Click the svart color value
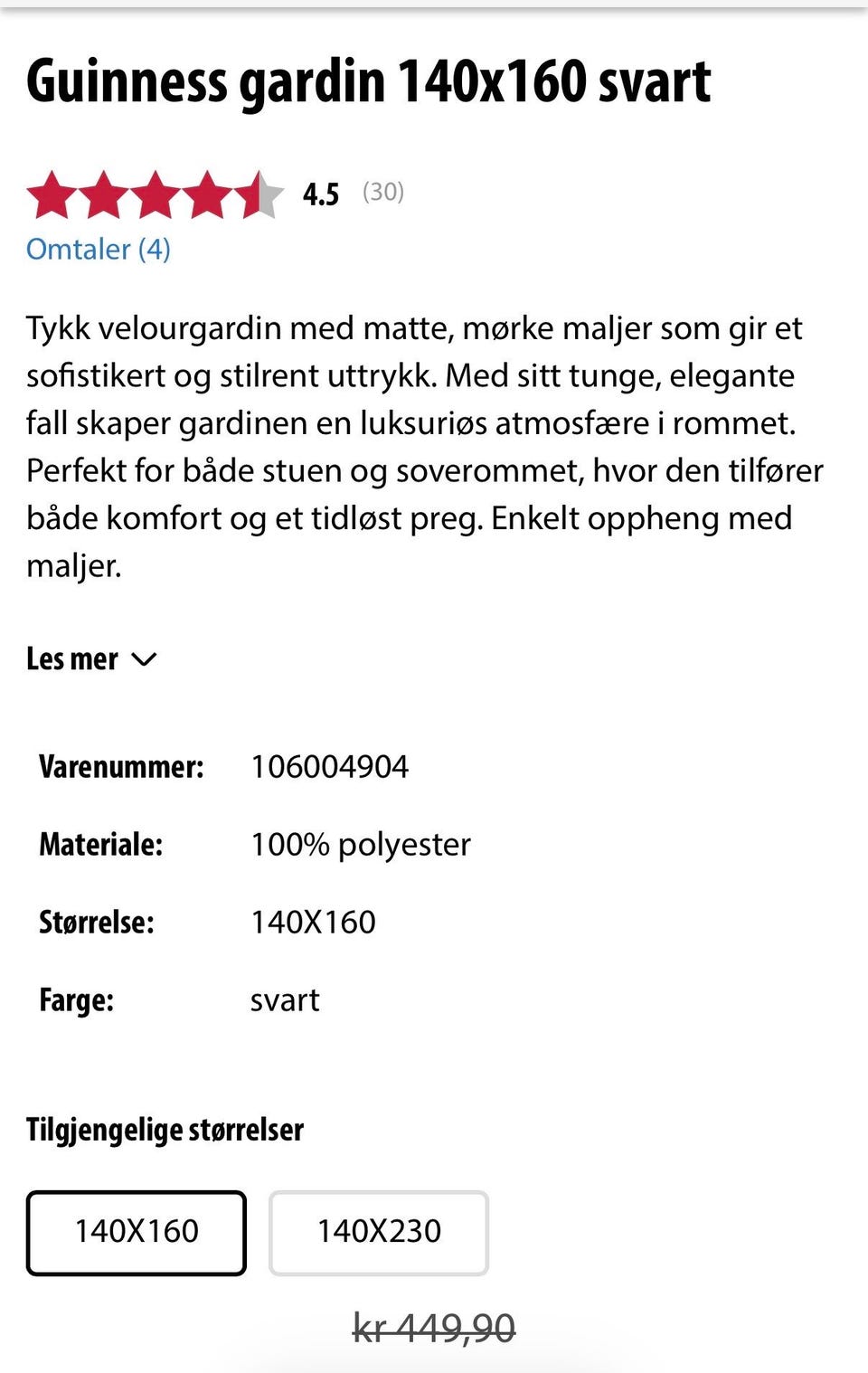The height and width of the screenshot is (1373, 868). tap(285, 1000)
